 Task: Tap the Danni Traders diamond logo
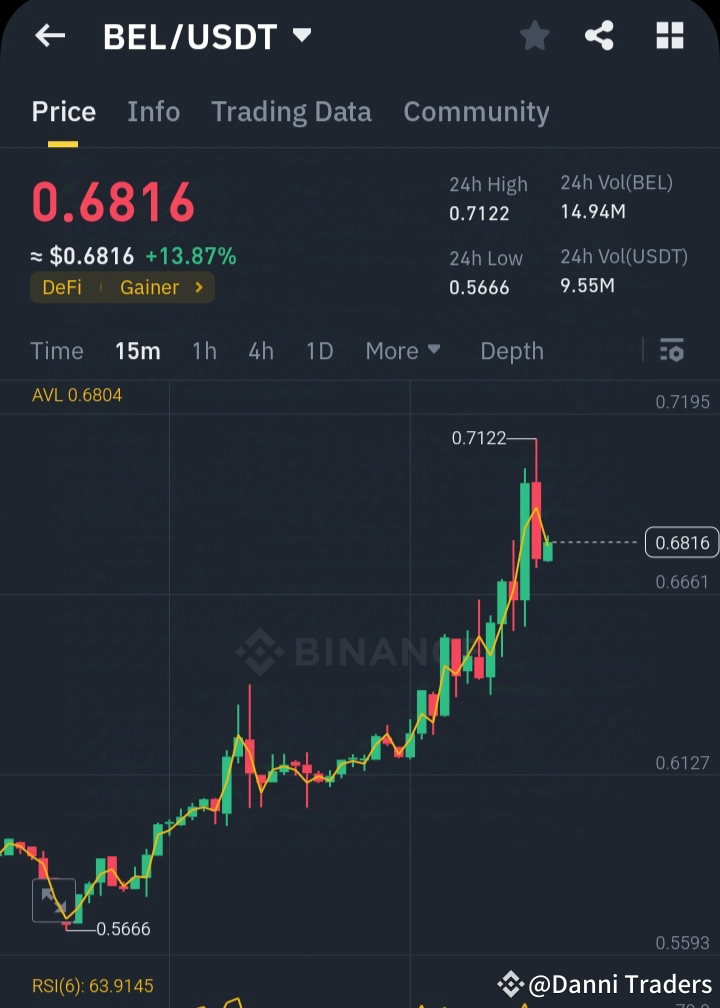pos(510,984)
